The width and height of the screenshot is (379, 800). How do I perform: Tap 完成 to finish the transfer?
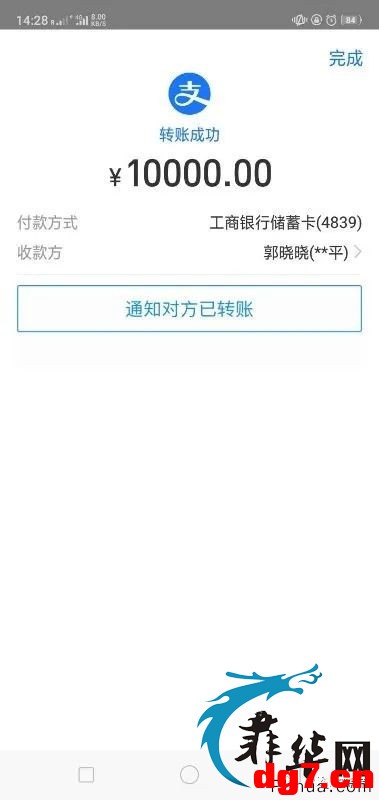click(345, 59)
